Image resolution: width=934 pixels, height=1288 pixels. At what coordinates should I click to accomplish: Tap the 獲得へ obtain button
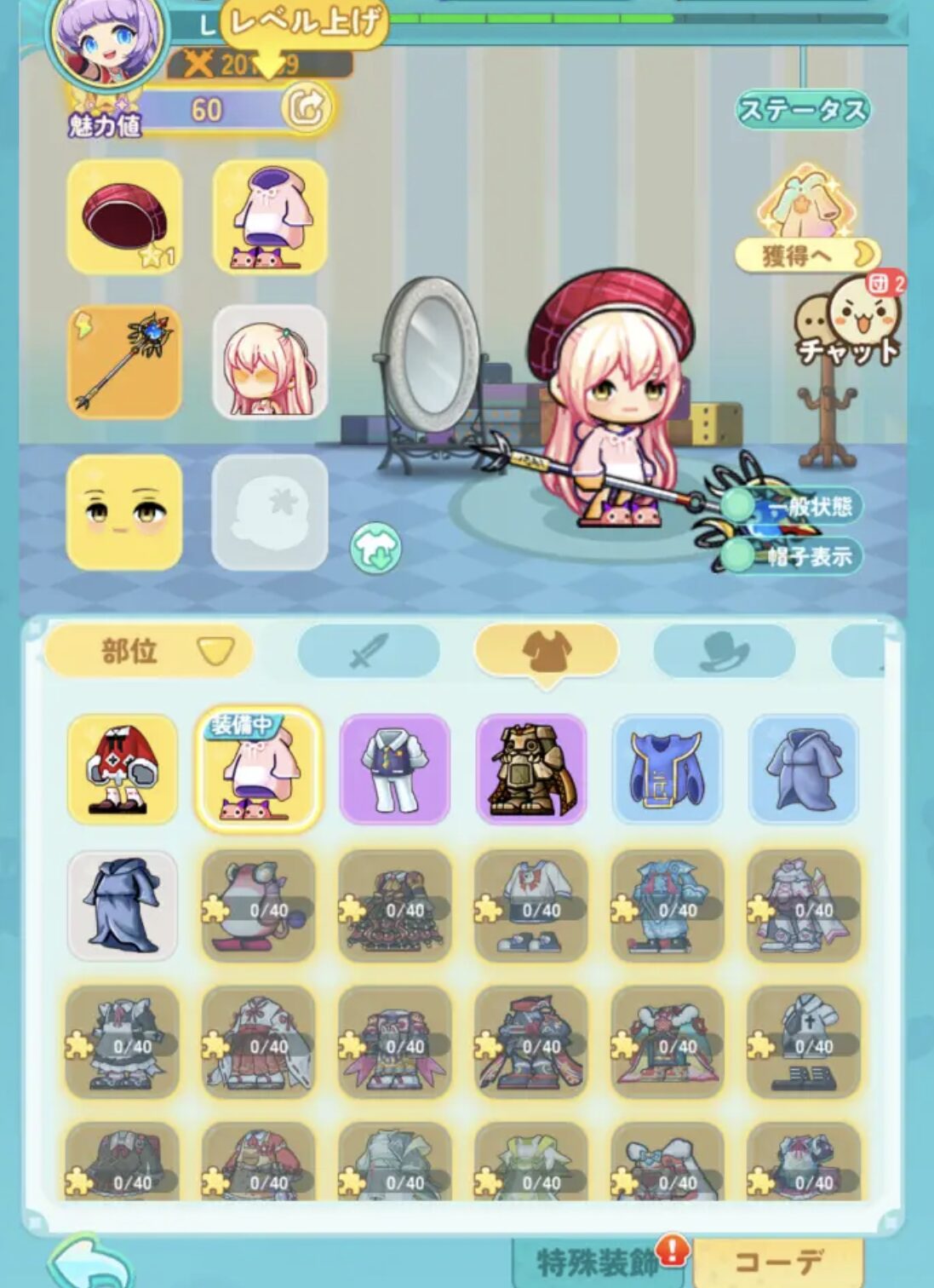(x=805, y=255)
